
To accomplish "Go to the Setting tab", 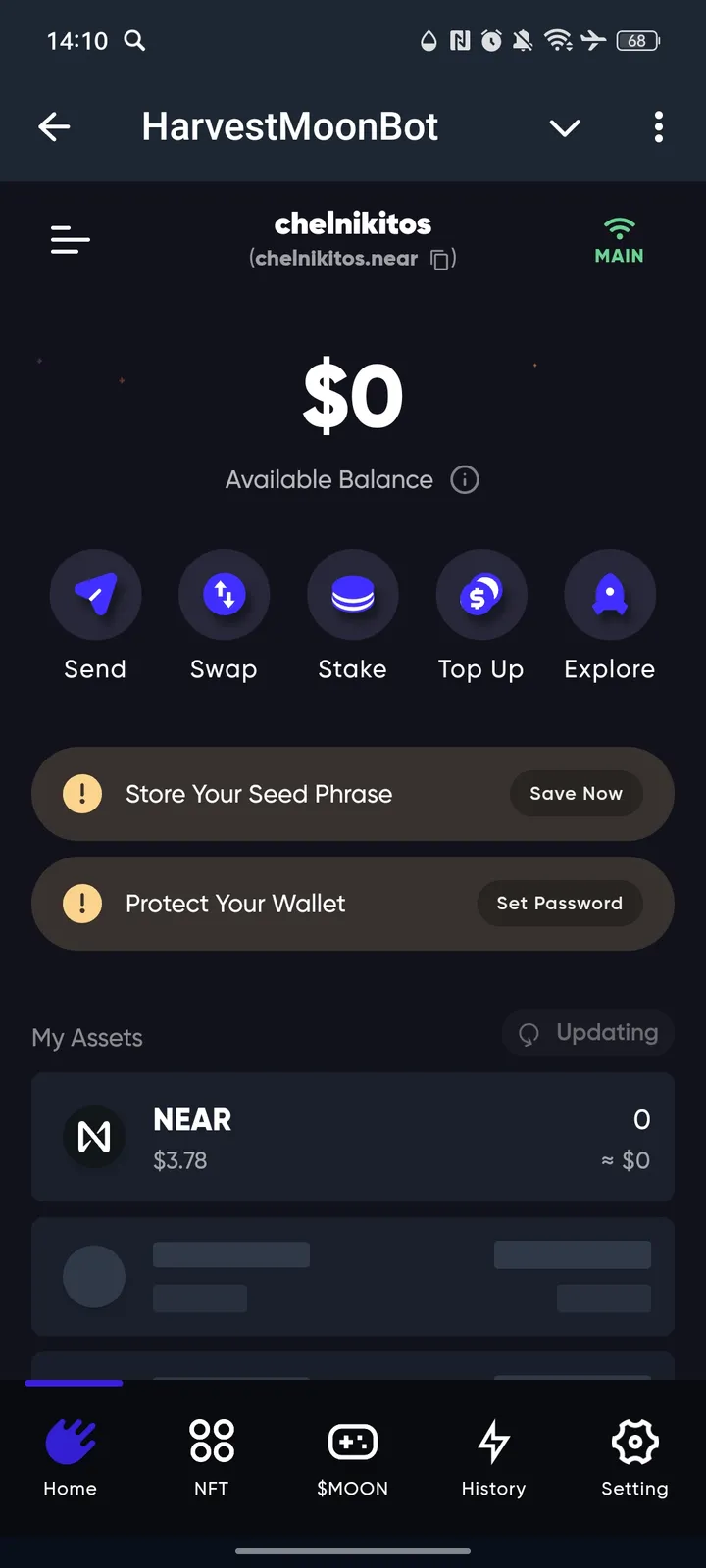I will point(634,1441).
